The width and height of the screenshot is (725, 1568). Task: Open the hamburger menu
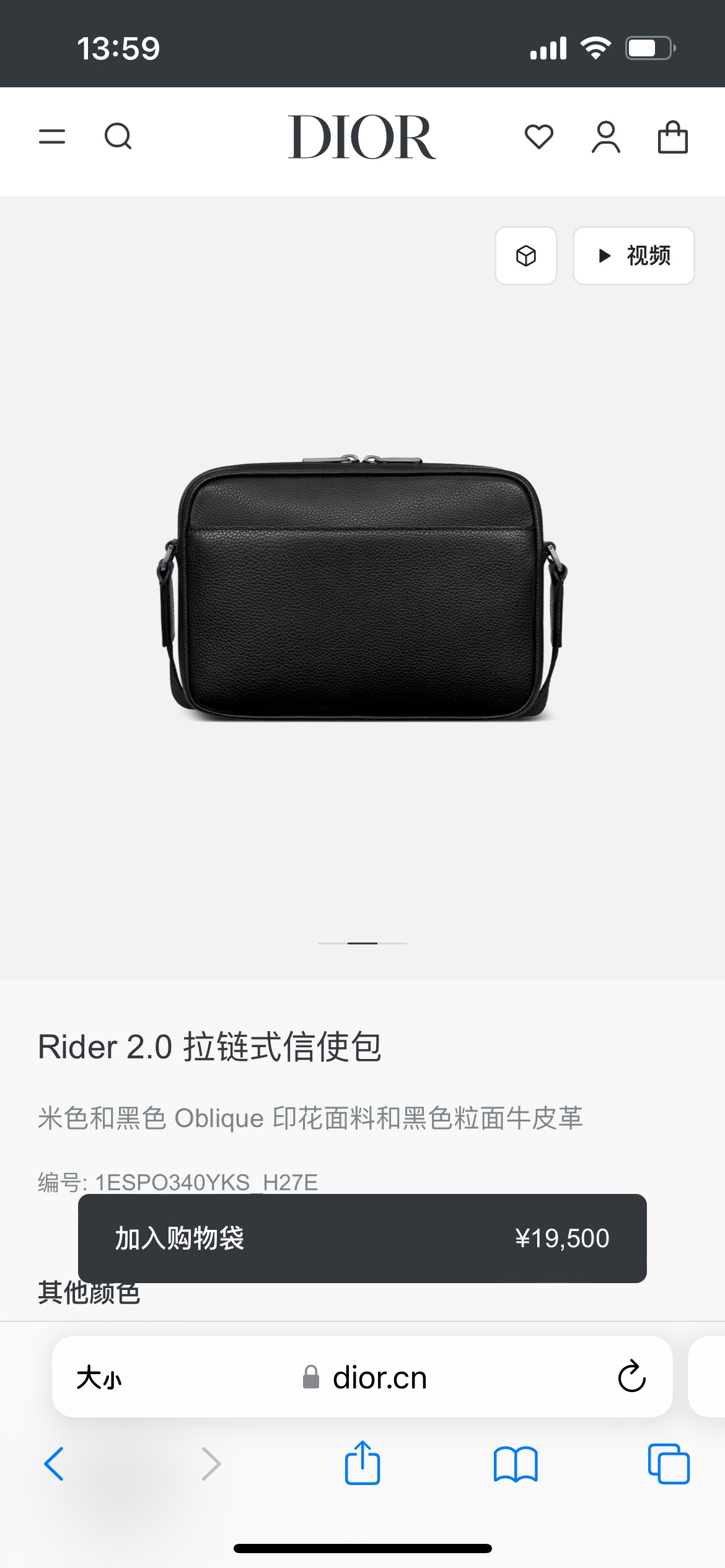click(52, 136)
